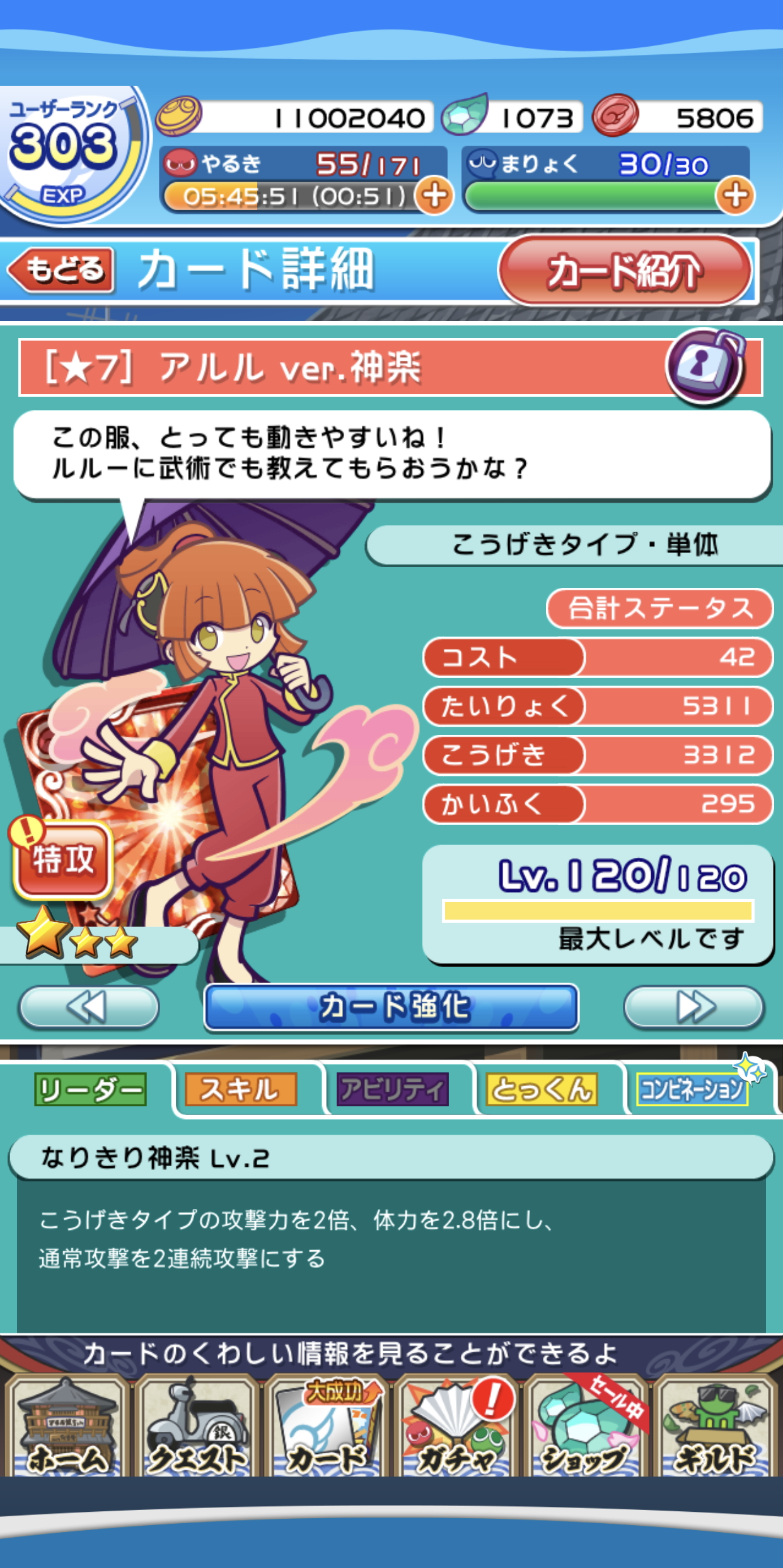Image resolution: width=783 pixels, height=1568 pixels.
Task: Add やるき stamina with plus button
Action: 435,196
